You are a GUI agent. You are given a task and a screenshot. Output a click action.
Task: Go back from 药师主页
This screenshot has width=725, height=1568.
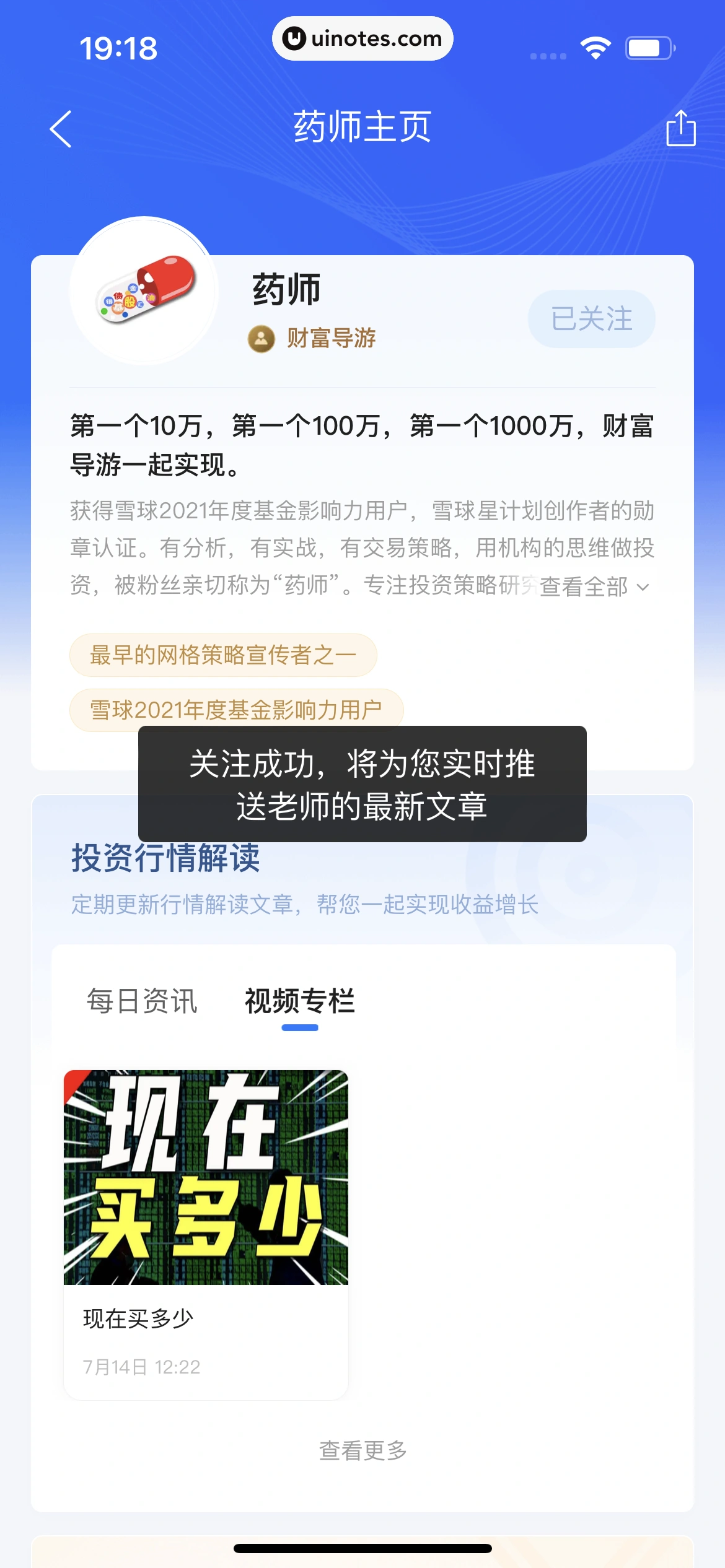click(61, 129)
